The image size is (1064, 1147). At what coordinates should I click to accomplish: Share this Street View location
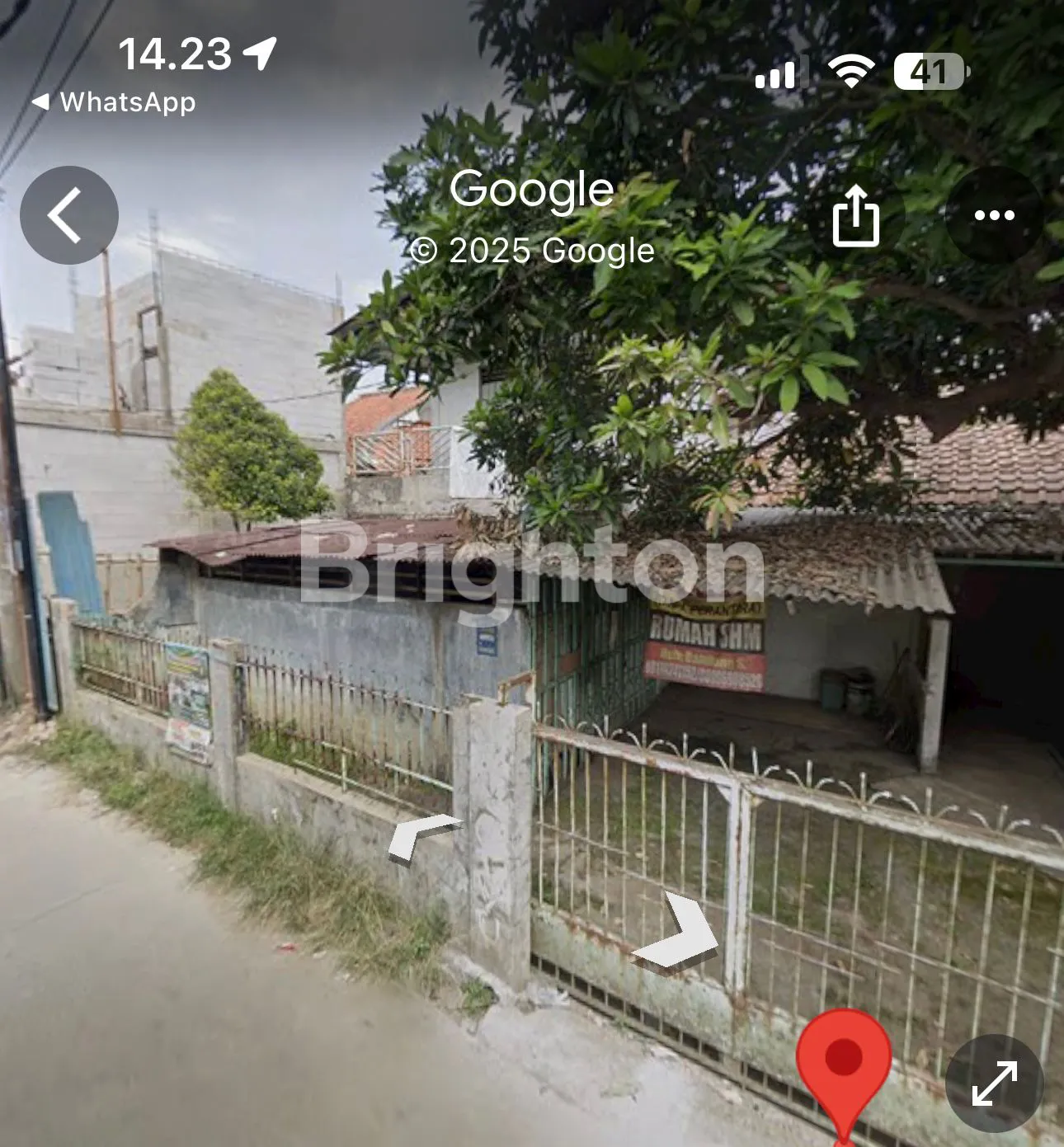[855, 216]
